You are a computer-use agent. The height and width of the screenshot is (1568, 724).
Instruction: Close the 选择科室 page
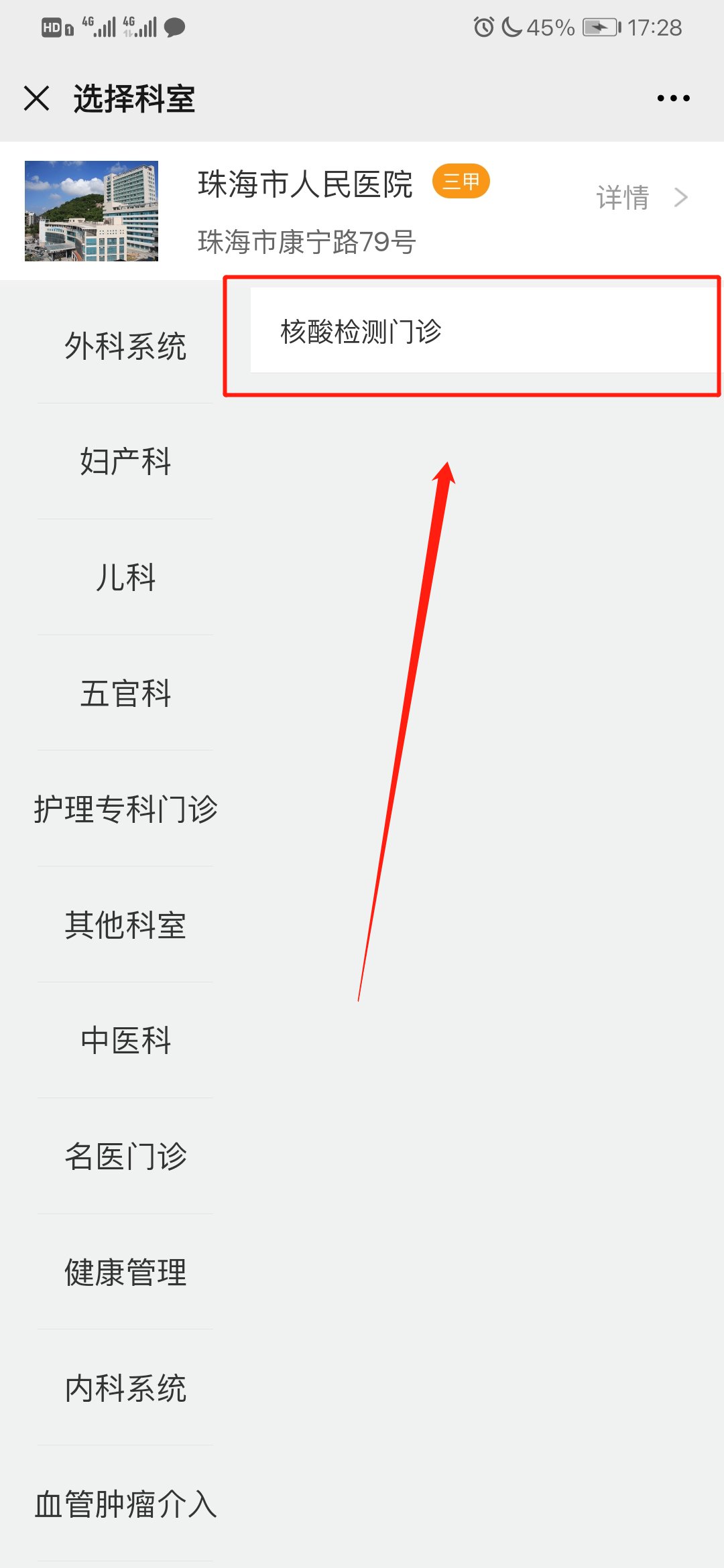tap(37, 99)
